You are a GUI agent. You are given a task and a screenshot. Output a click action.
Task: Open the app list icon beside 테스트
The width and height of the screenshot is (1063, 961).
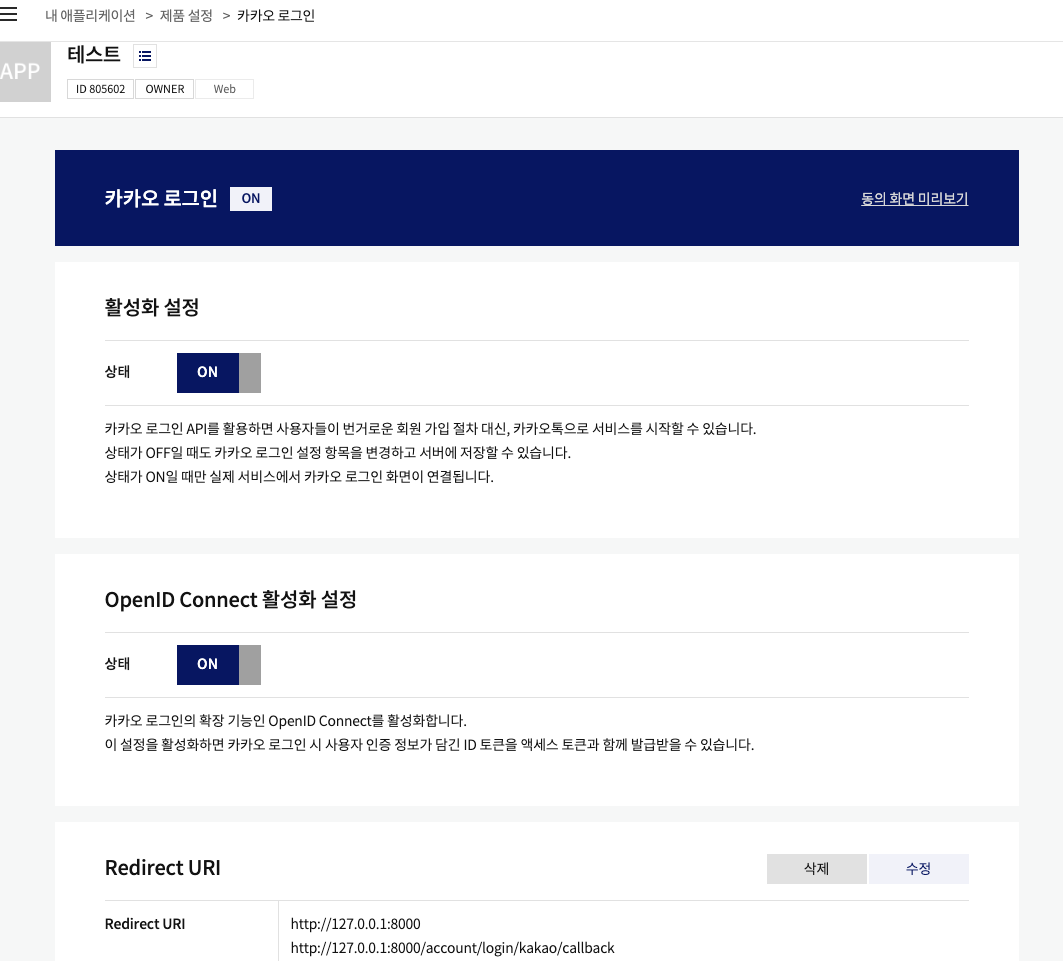[145, 56]
